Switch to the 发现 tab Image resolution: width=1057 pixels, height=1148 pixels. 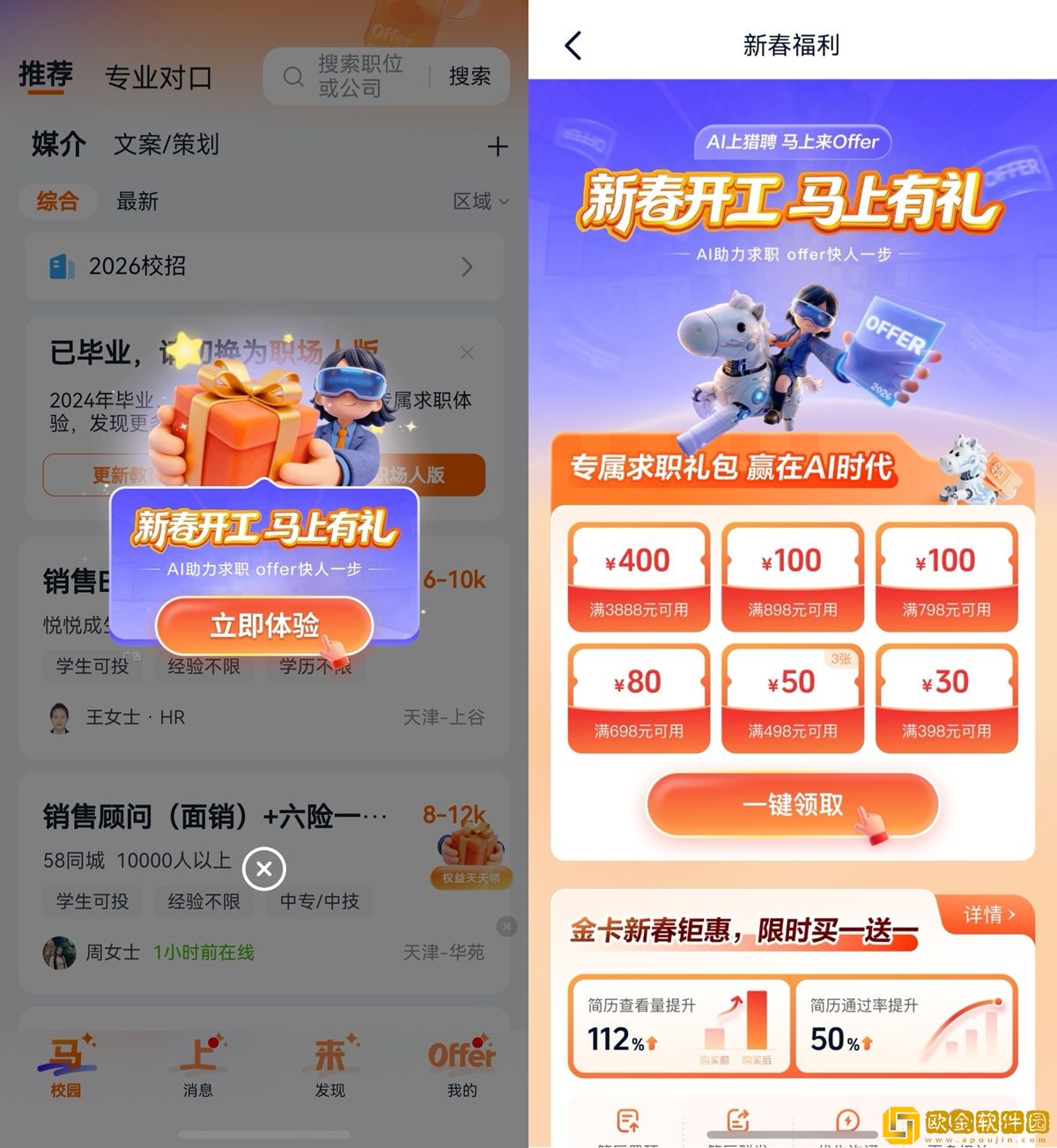(x=330, y=1066)
